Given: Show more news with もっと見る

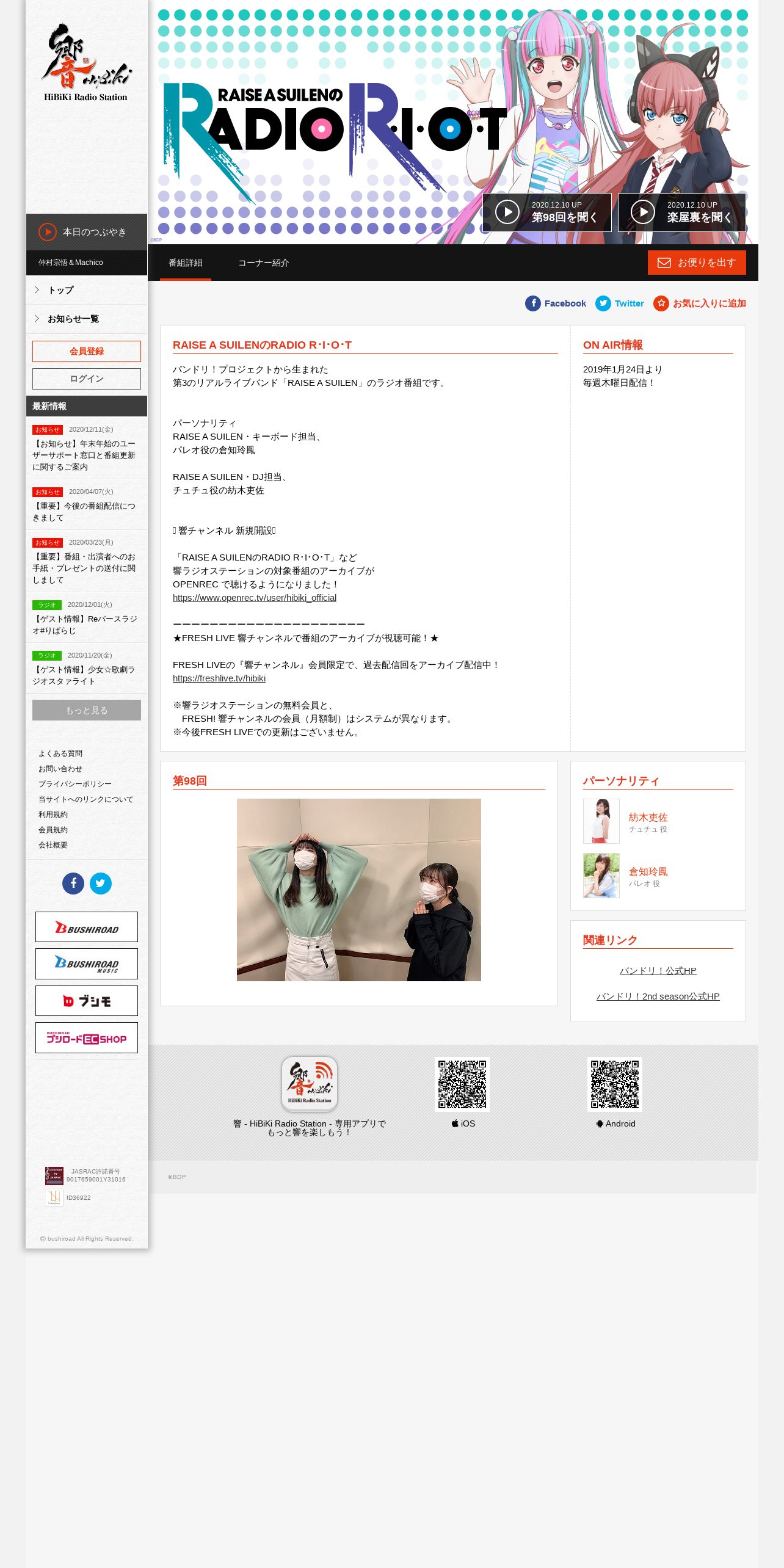Looking at the screenshot, I should (87, 710).
